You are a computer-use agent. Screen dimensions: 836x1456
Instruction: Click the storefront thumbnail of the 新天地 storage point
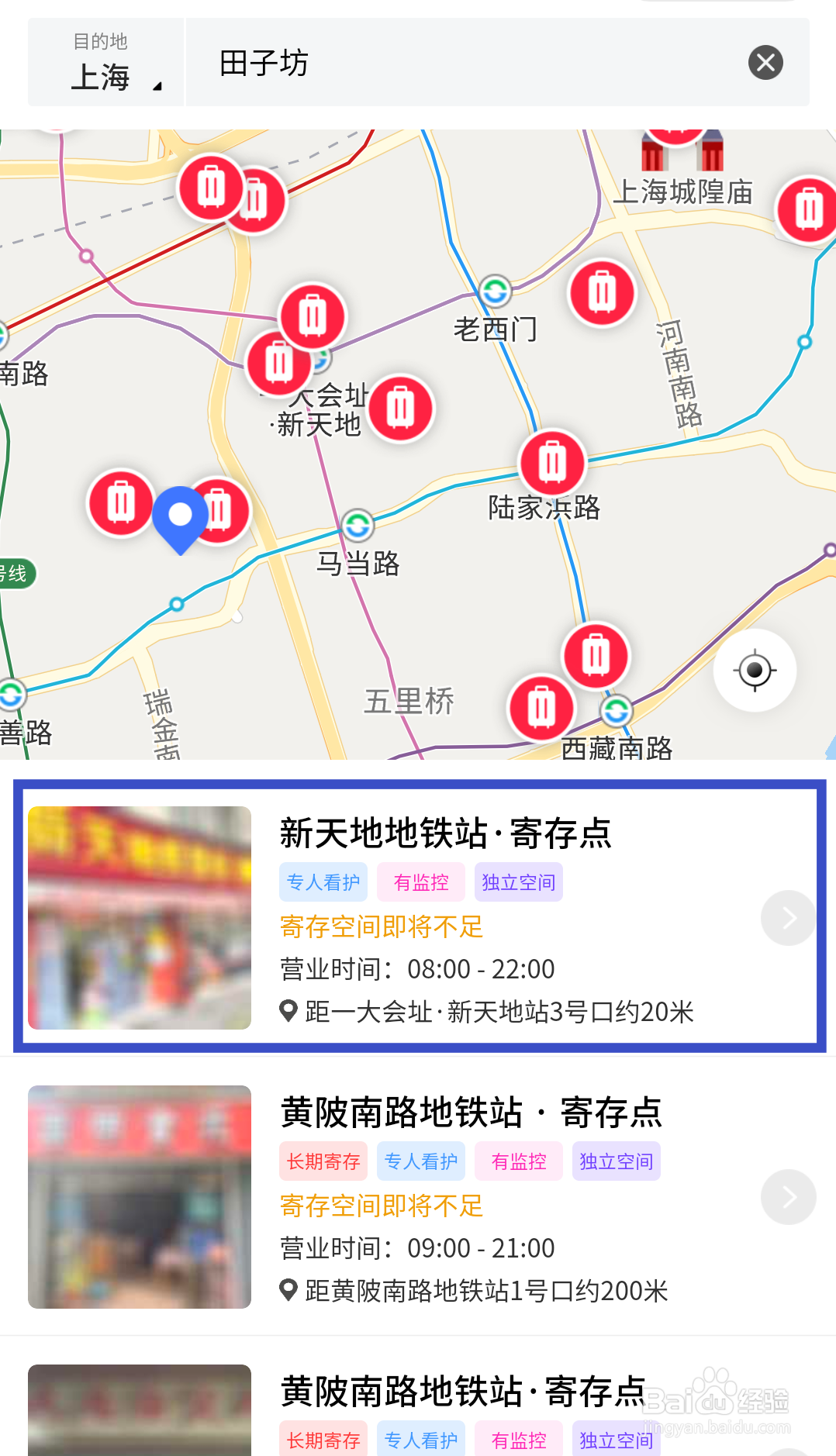[x=140, y=917]
